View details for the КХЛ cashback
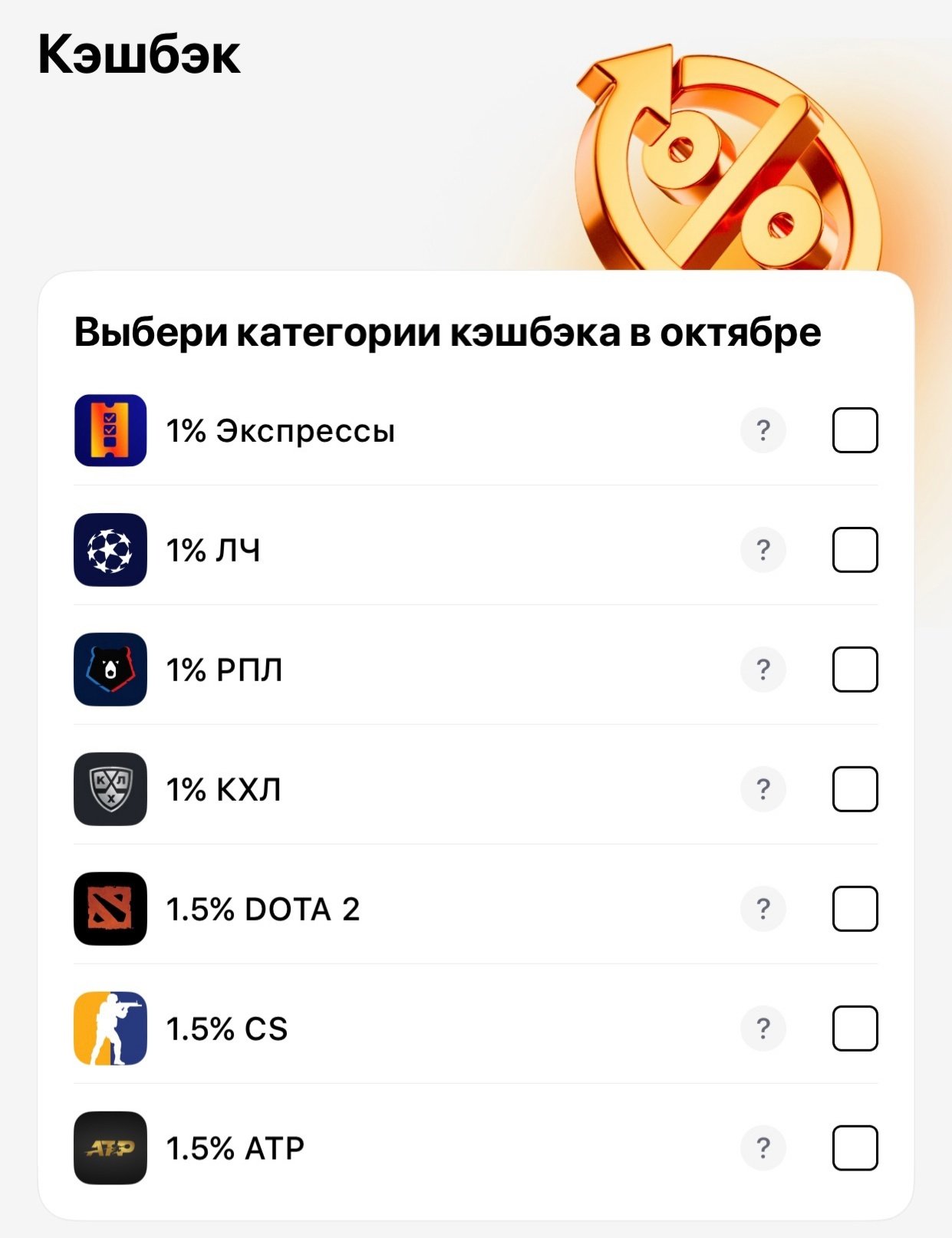The height and width of the screenshot is (1238, 952). [763, 789]
